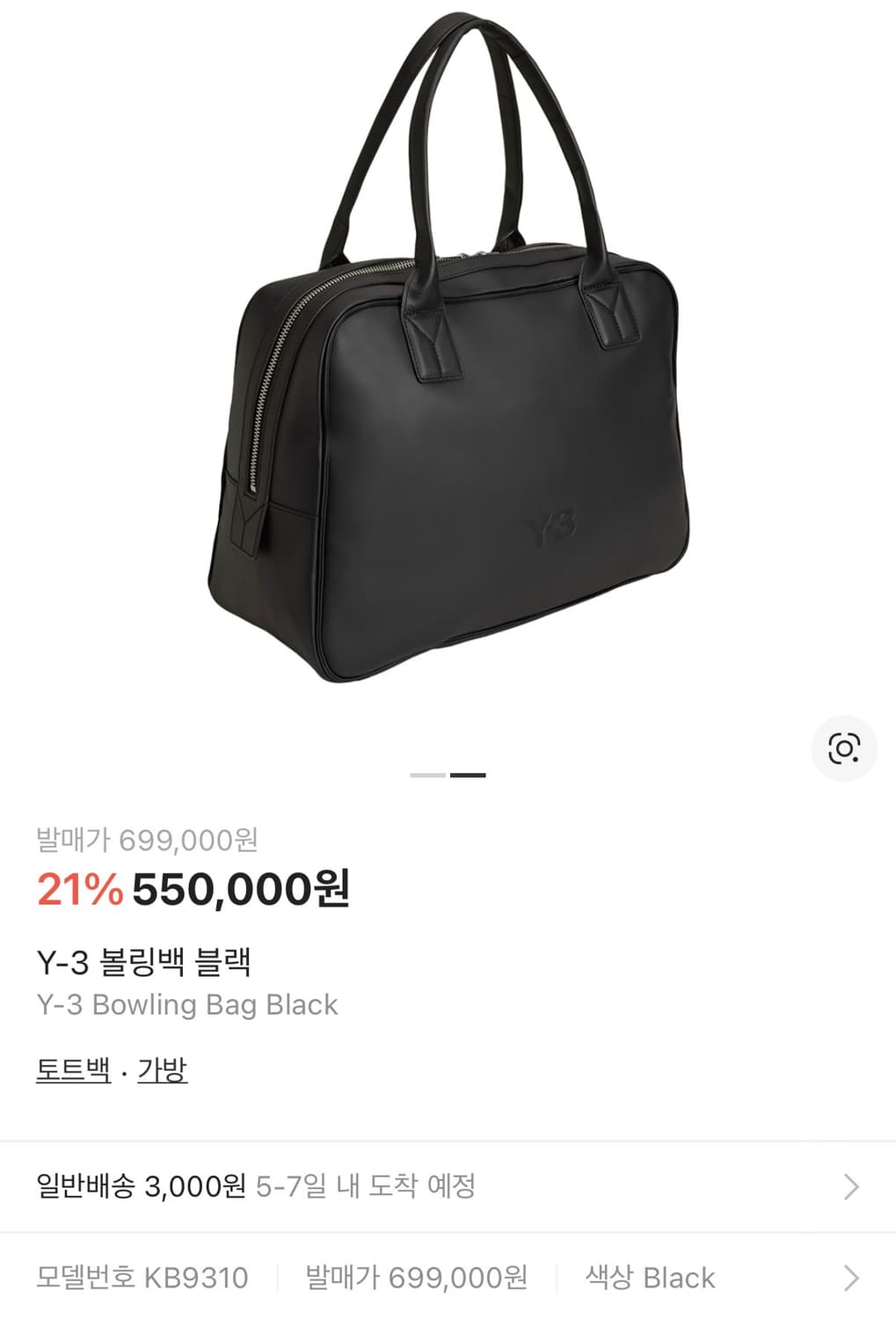Screen dimensions: 896x1319
Task: Click the circular search icon below the bag image
Action: pos(845,748)
